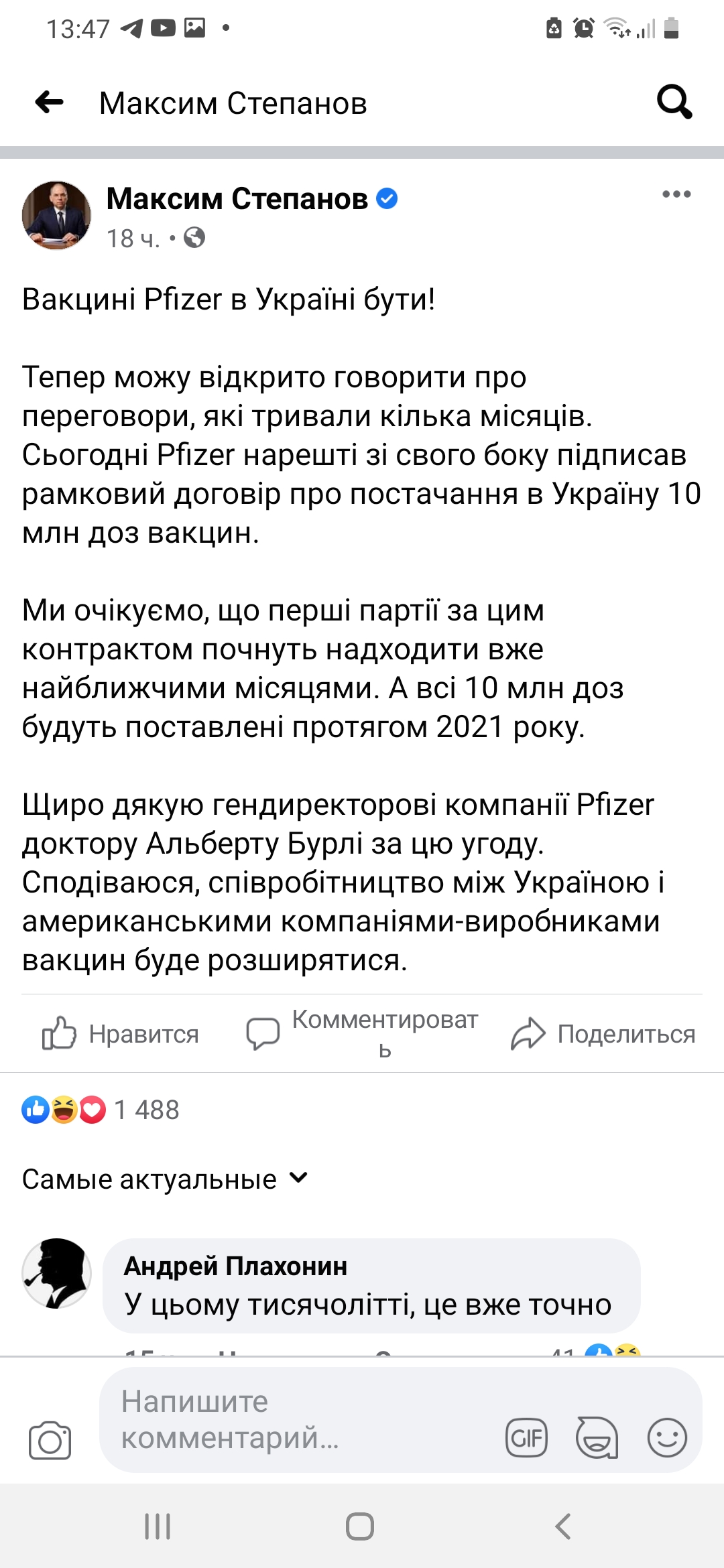View the 1 488 reactions list
This screenshot has height=1568, width=724.
101,1110
